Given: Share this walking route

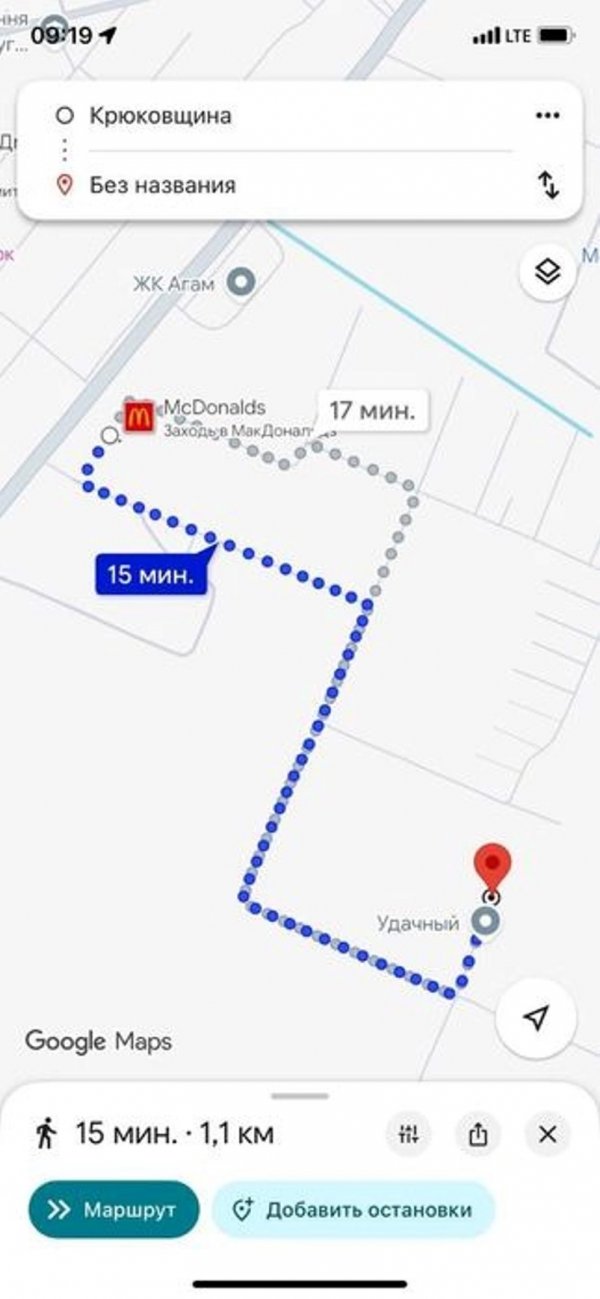Looking at the screenshot, I should pyautogui.click(x=478, y=1134).
